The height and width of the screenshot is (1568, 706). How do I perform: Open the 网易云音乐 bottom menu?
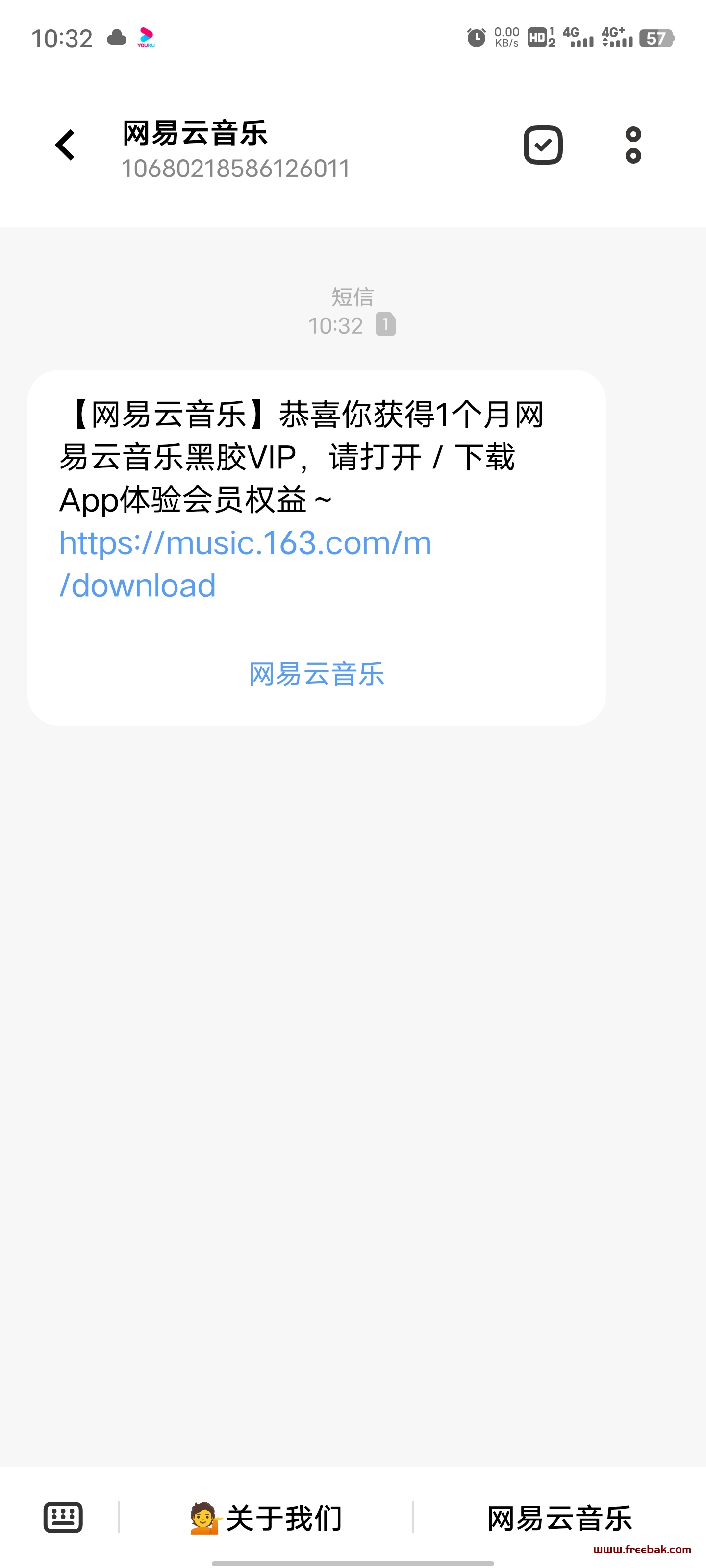(560, 1518)
